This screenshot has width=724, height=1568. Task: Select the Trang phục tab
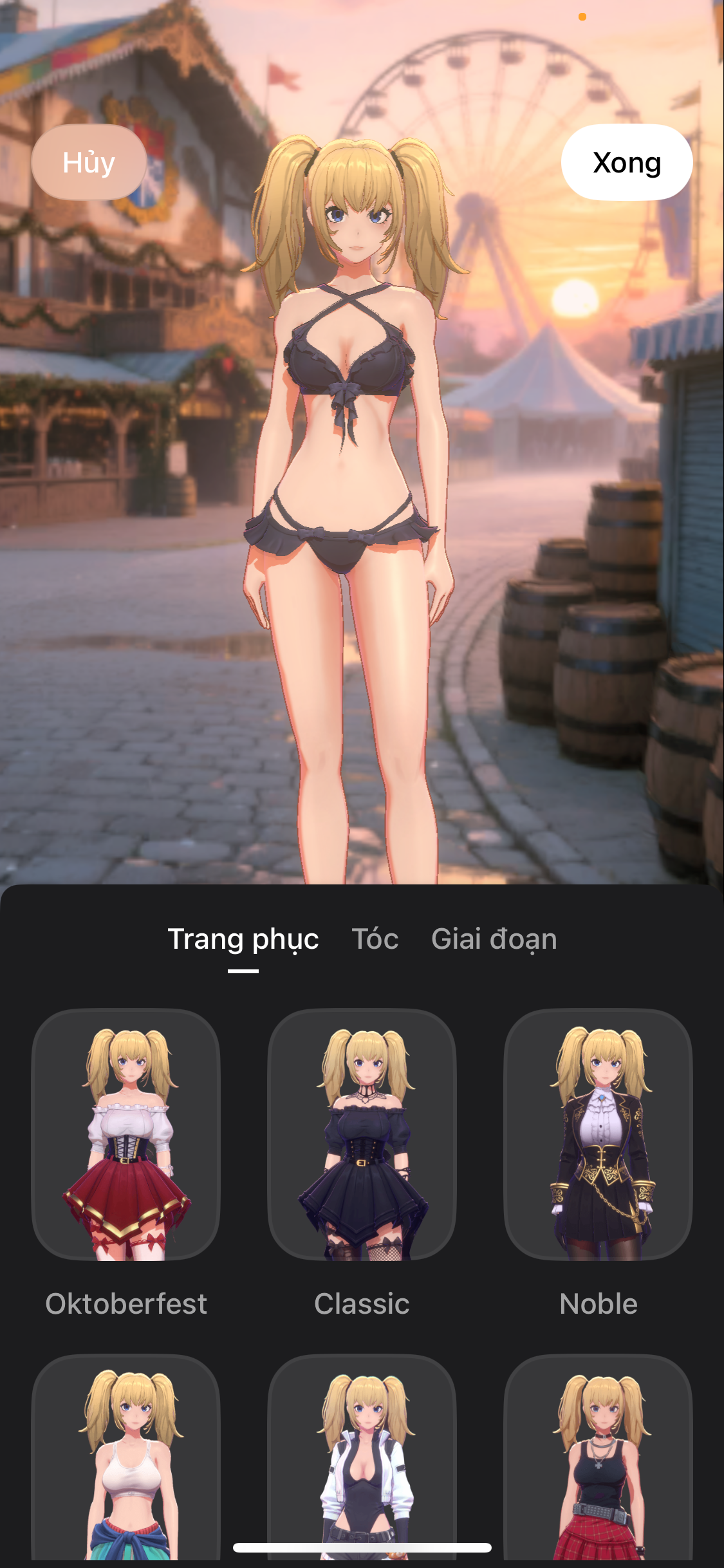[x=243, y=938]
